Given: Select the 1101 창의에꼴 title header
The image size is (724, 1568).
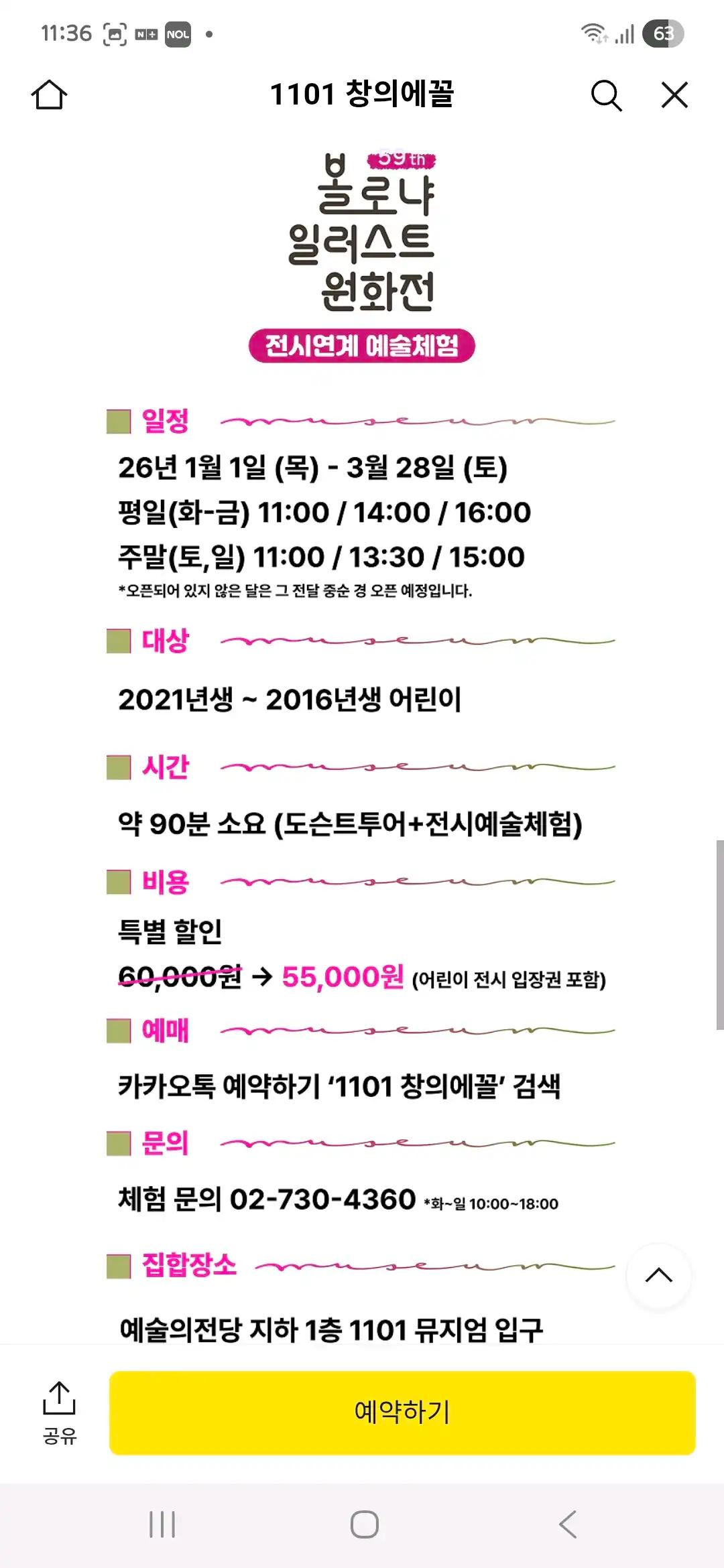Looking at the screenshot, I should [x=362, y=95].
